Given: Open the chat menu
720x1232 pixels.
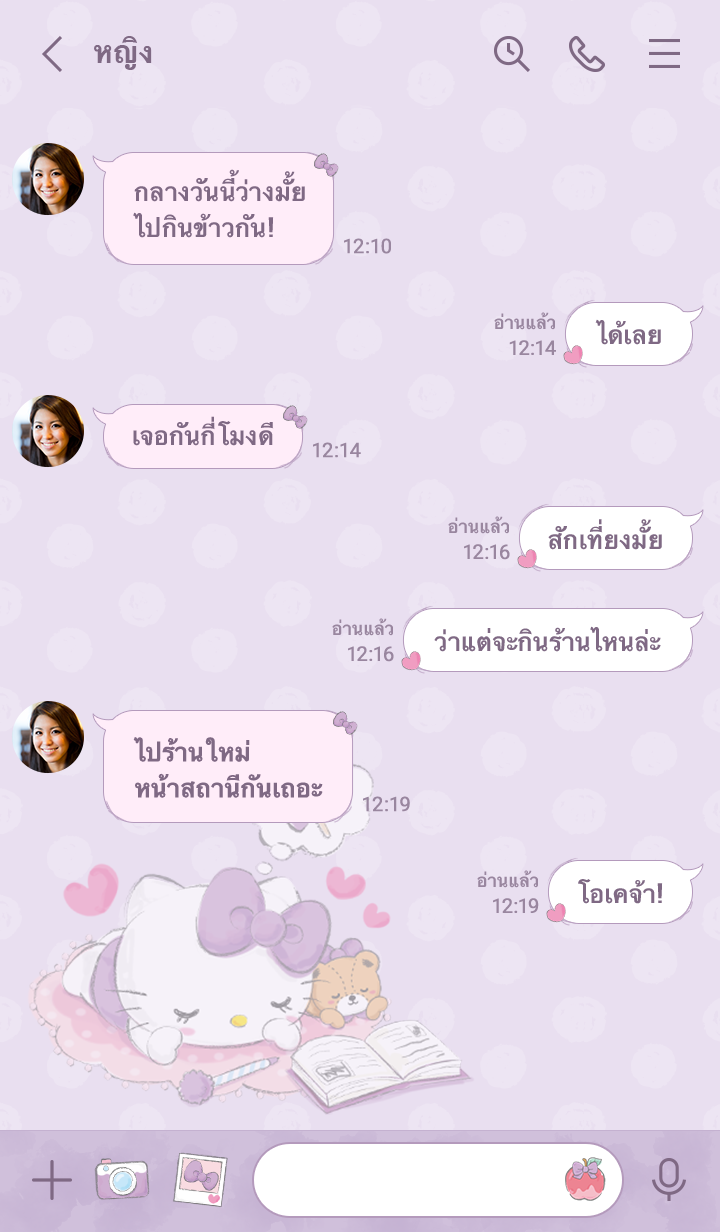Looking at the screenshot, I should pyautogui.click(x=664, y=54).
